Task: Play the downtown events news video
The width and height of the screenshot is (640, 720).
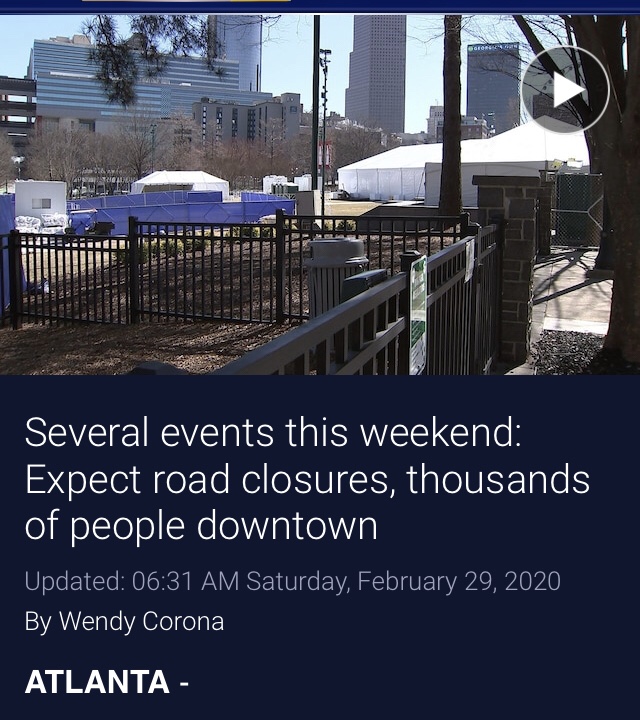Action: point(565,90)
